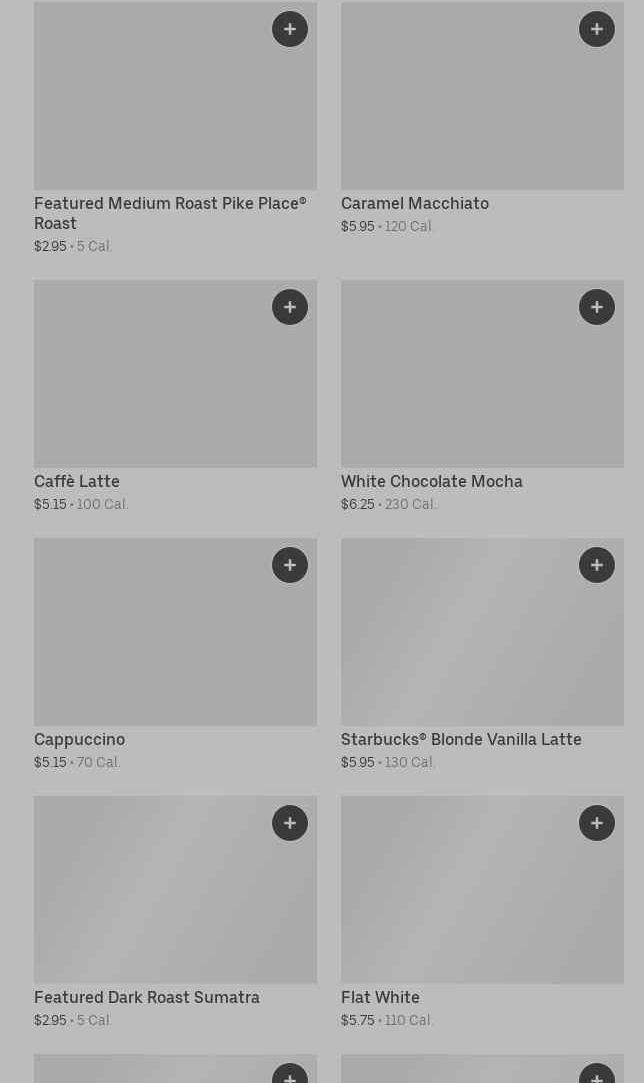644x1083 pixels.
Task: Add Featured Medium Roast Pike Place Roast to order
Action: [290, 29]
